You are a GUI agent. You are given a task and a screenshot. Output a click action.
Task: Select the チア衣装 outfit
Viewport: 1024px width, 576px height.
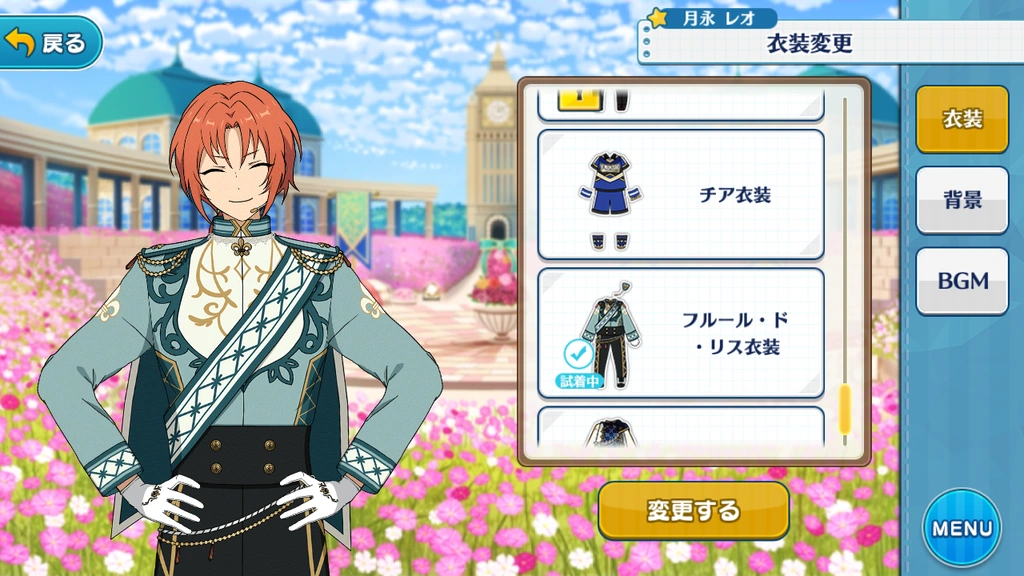[680, 195]
